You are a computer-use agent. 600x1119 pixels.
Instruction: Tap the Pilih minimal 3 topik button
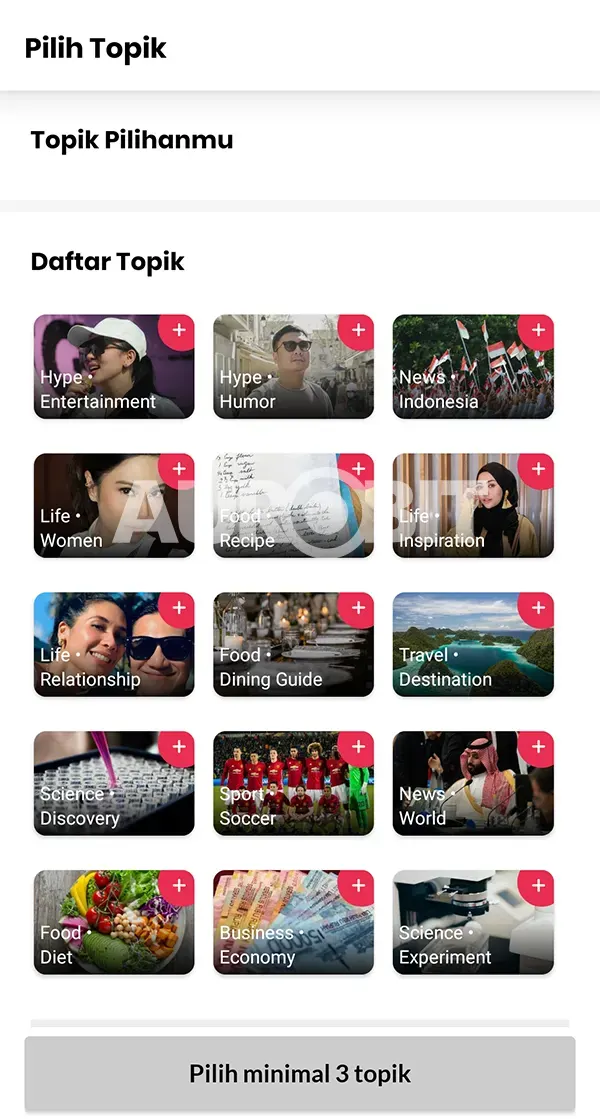pos(300,1075)
